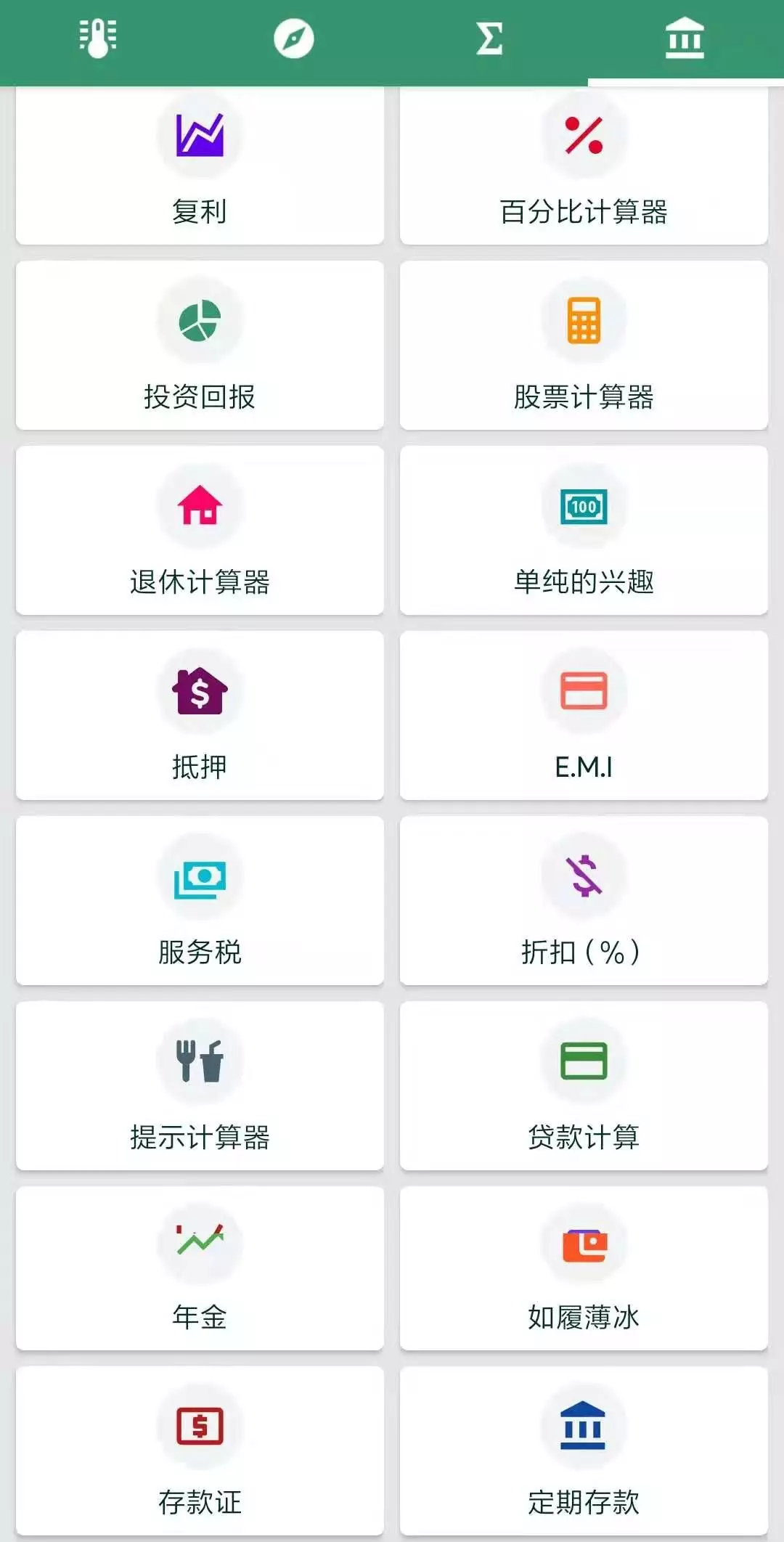Open 折扣 (%) calculator
Viewport: 784px width, 1542px height.
click(x=584, y=901)
